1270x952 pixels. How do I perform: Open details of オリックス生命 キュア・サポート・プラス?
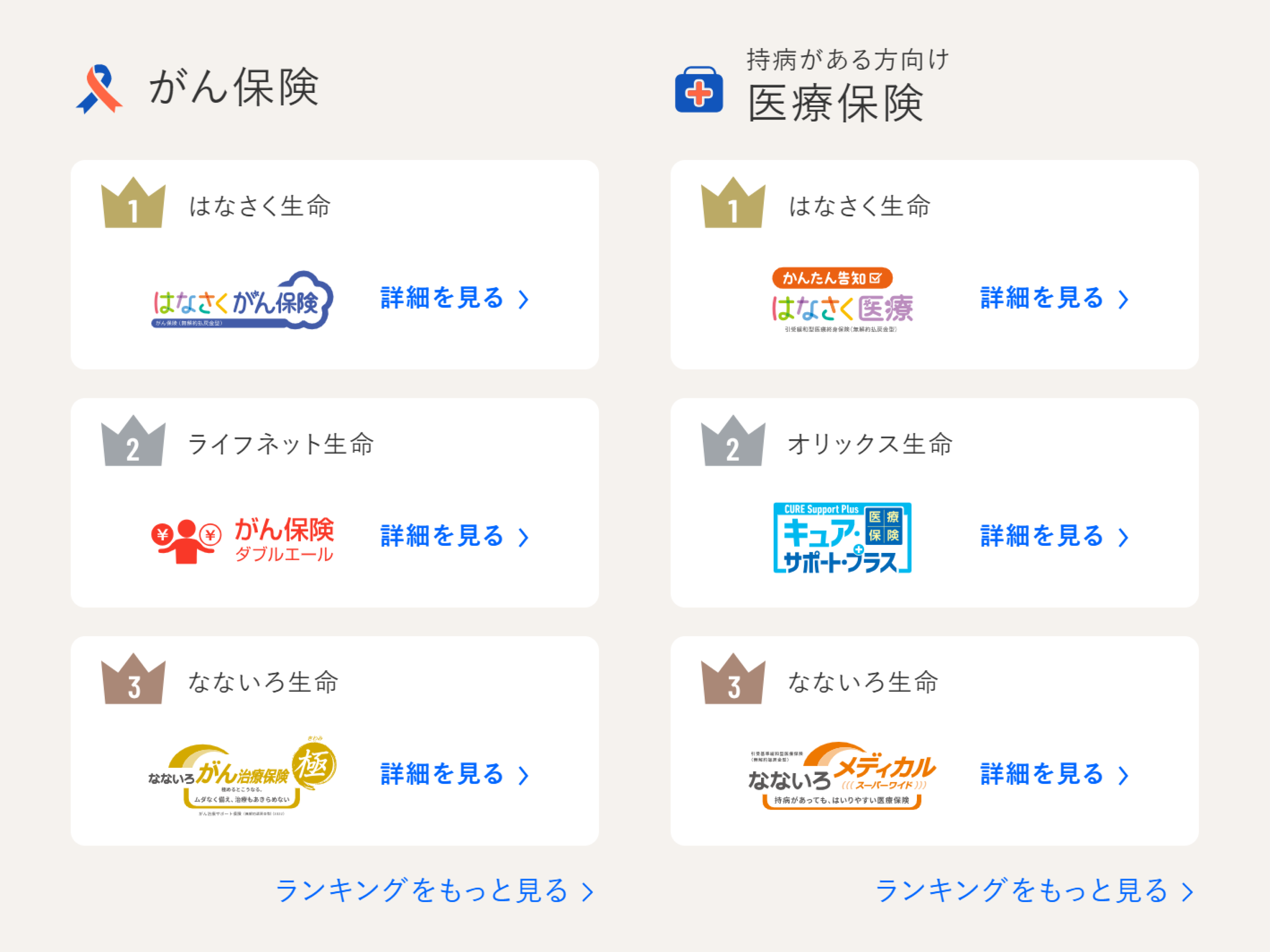(x=1054, y=537)
